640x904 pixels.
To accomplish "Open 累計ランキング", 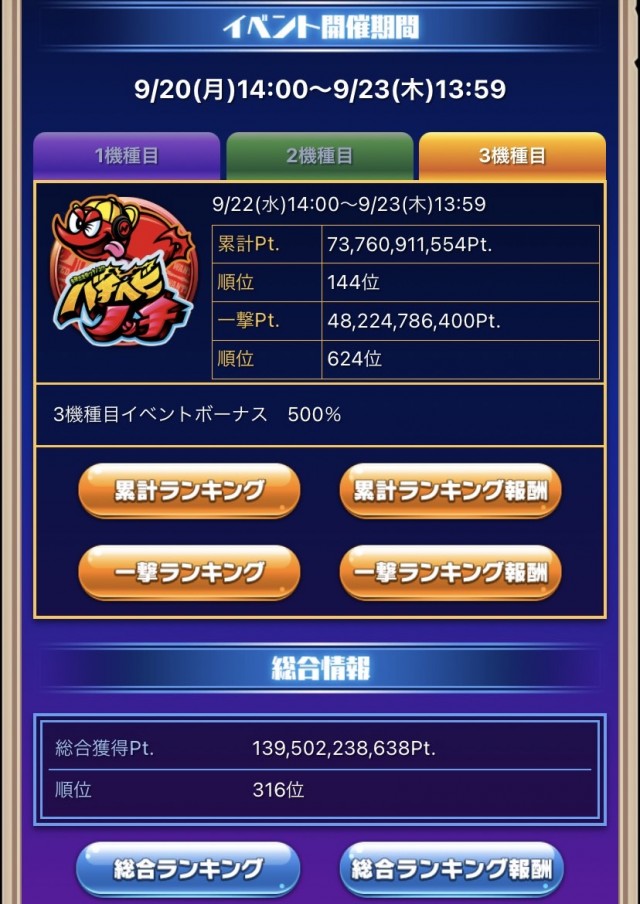I will pyautogui.click(x=189, y=490).
